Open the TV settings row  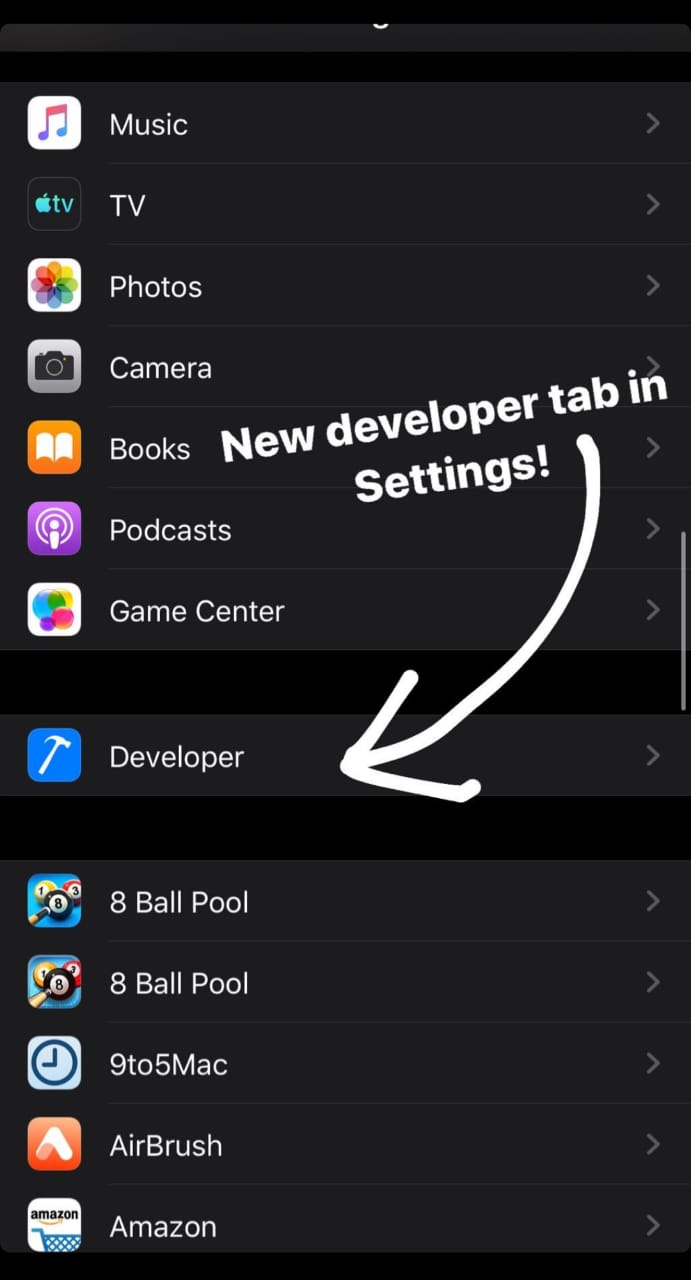(x=345, y=204)
